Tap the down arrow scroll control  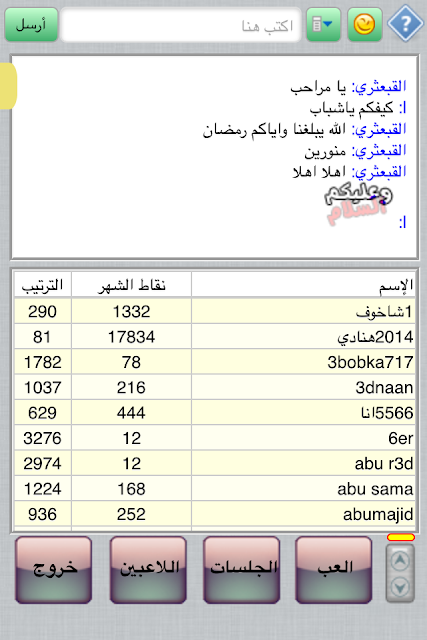400,588
